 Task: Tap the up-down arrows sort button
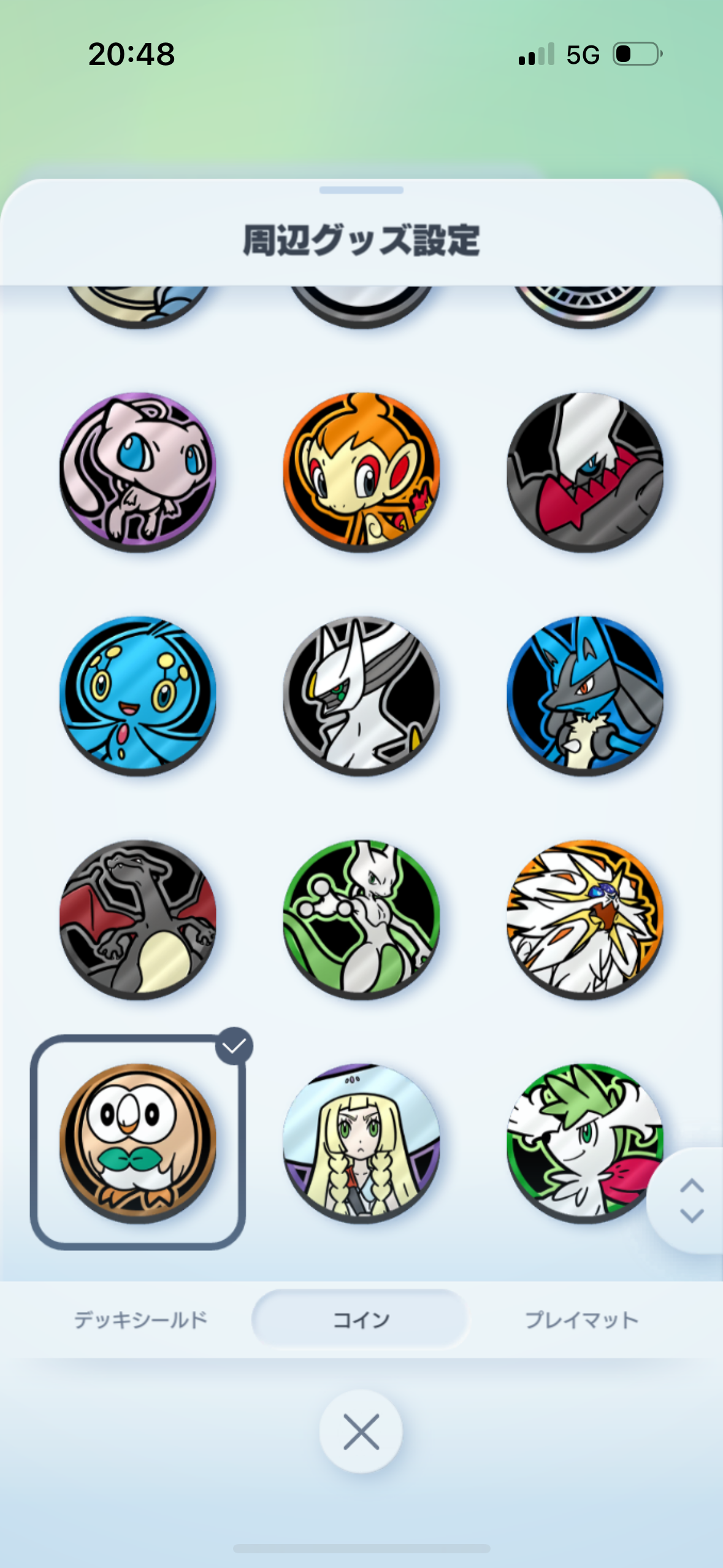(692, 1201)
